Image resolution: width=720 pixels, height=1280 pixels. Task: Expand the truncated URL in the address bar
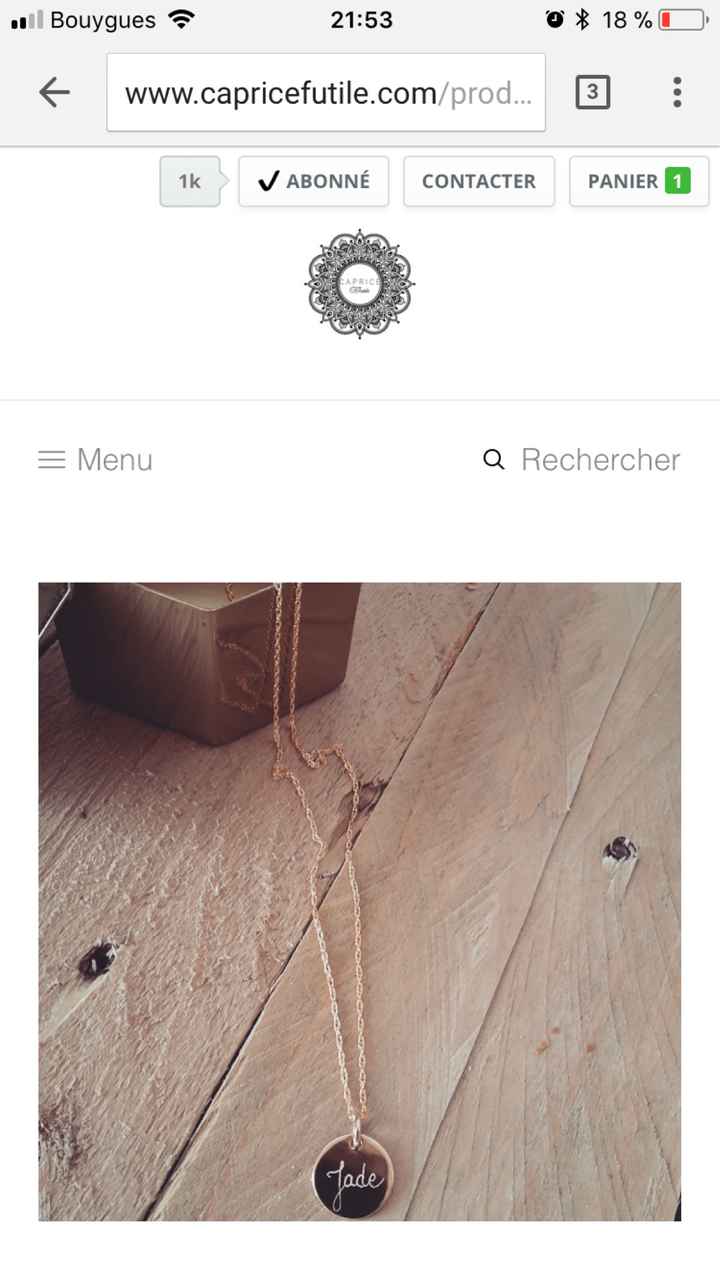325,92
